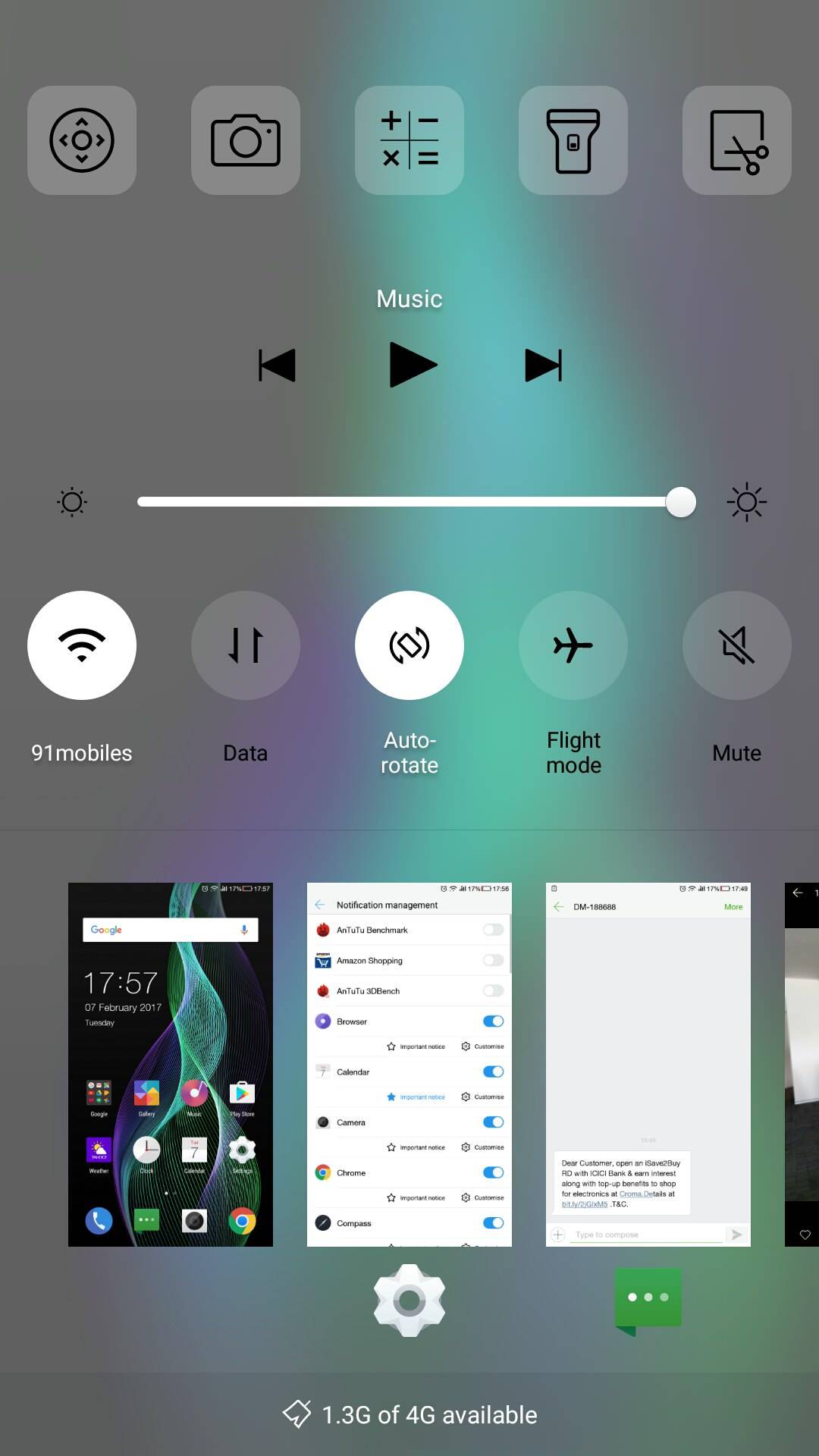Screen dimensions: 819x1456
Task: Tap the navigation pad shortcut icon
Action: coord(82,140)
